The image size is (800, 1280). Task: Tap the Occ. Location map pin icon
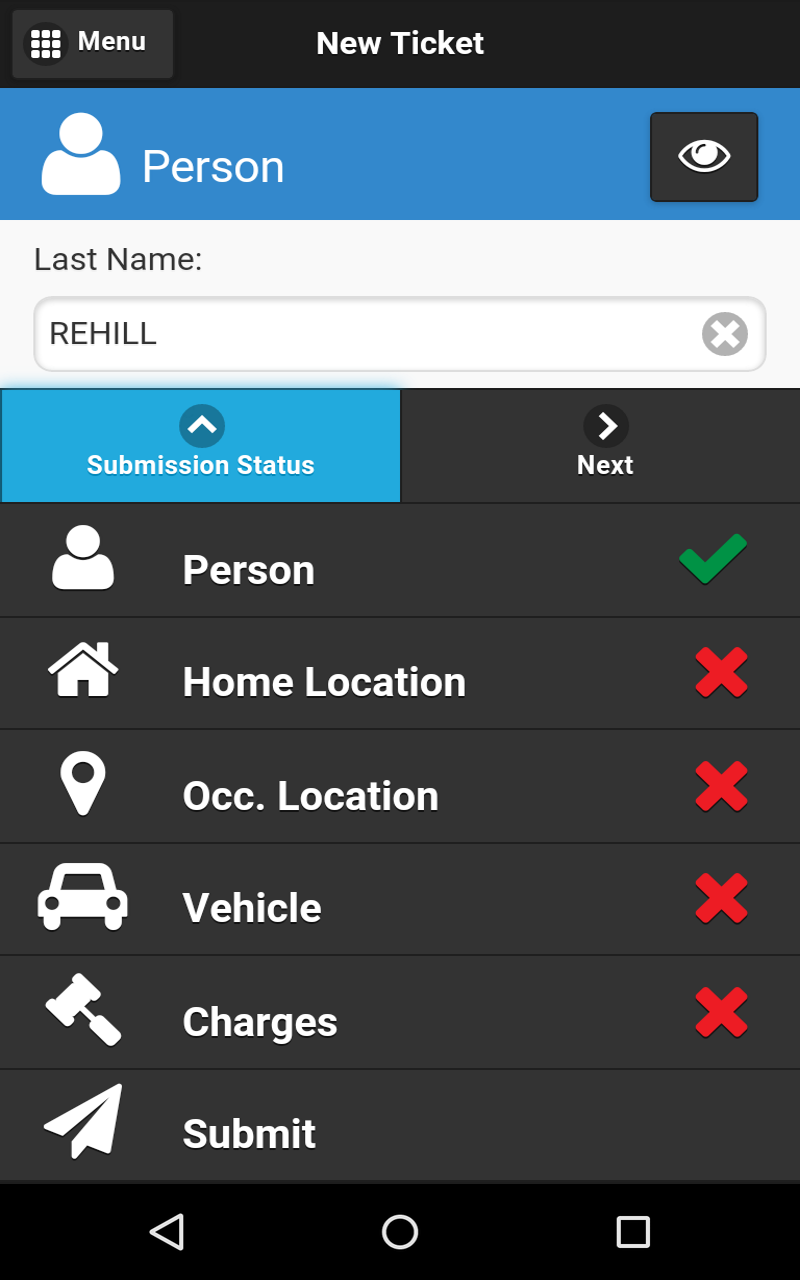(83, 785)
